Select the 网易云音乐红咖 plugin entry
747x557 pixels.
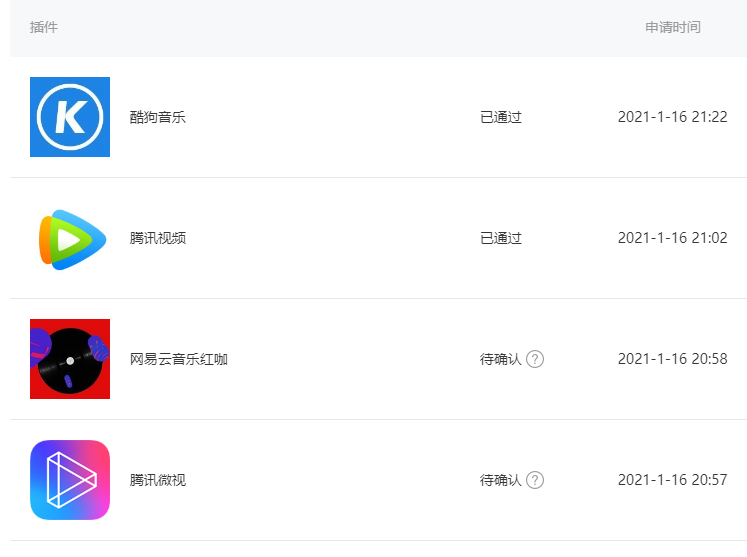(179, 359)
